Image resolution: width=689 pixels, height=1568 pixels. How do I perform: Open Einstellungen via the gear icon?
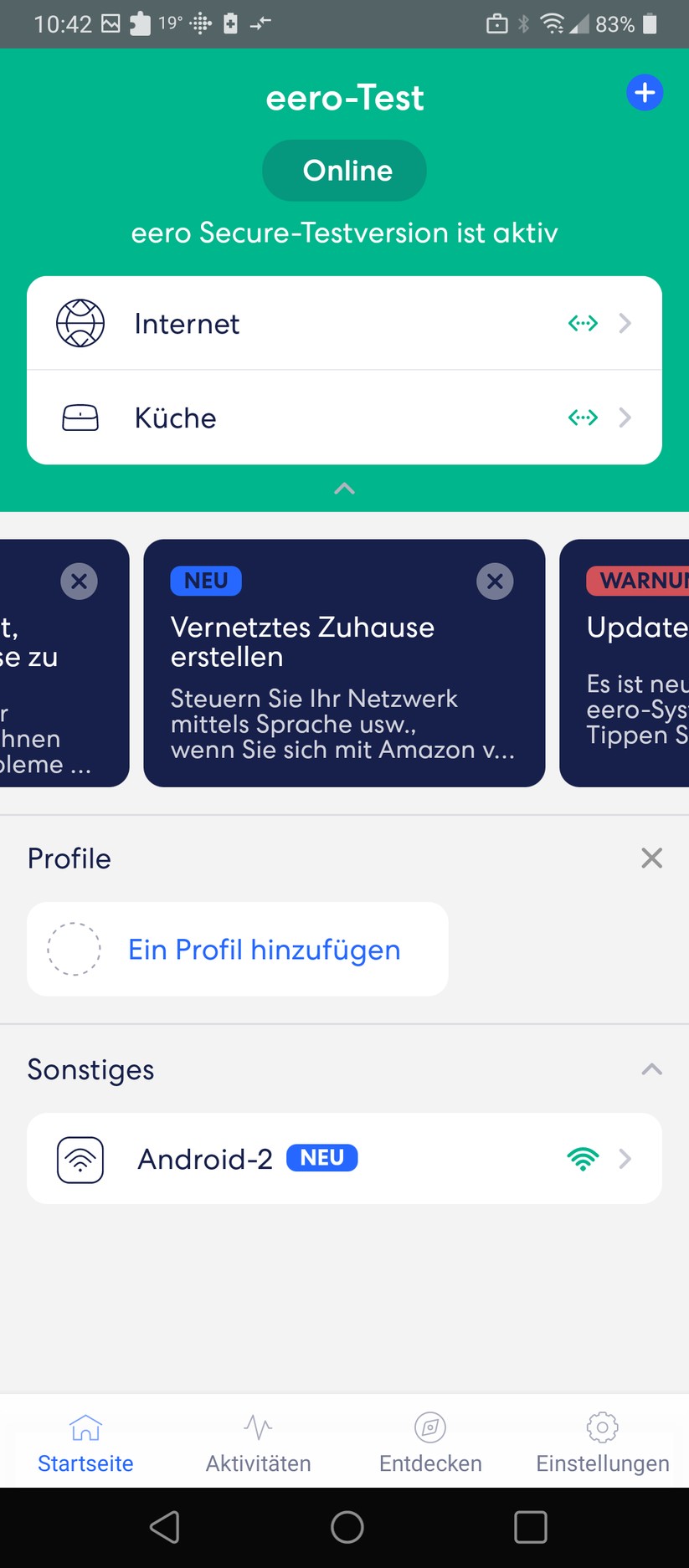point(602,1428)
